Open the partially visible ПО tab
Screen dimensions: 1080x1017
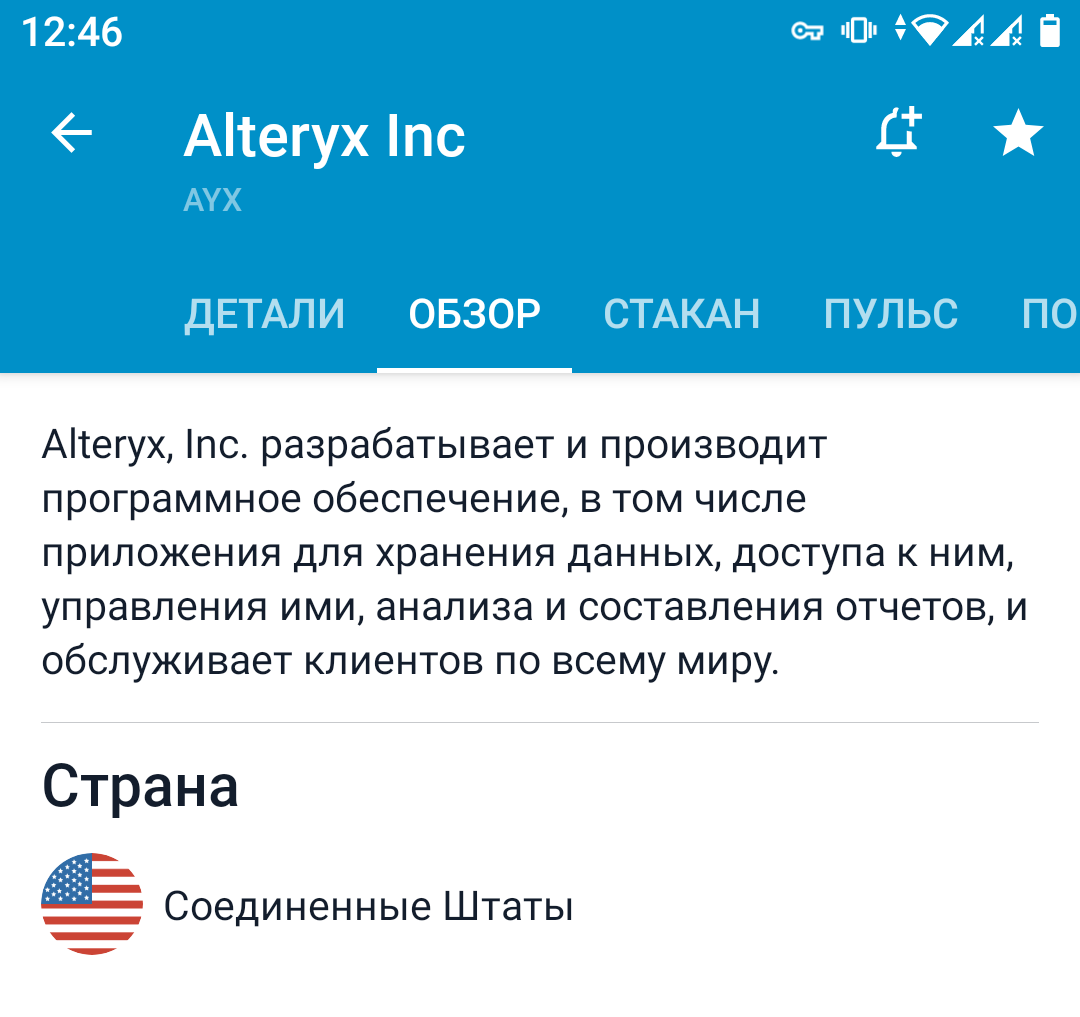1049,314
